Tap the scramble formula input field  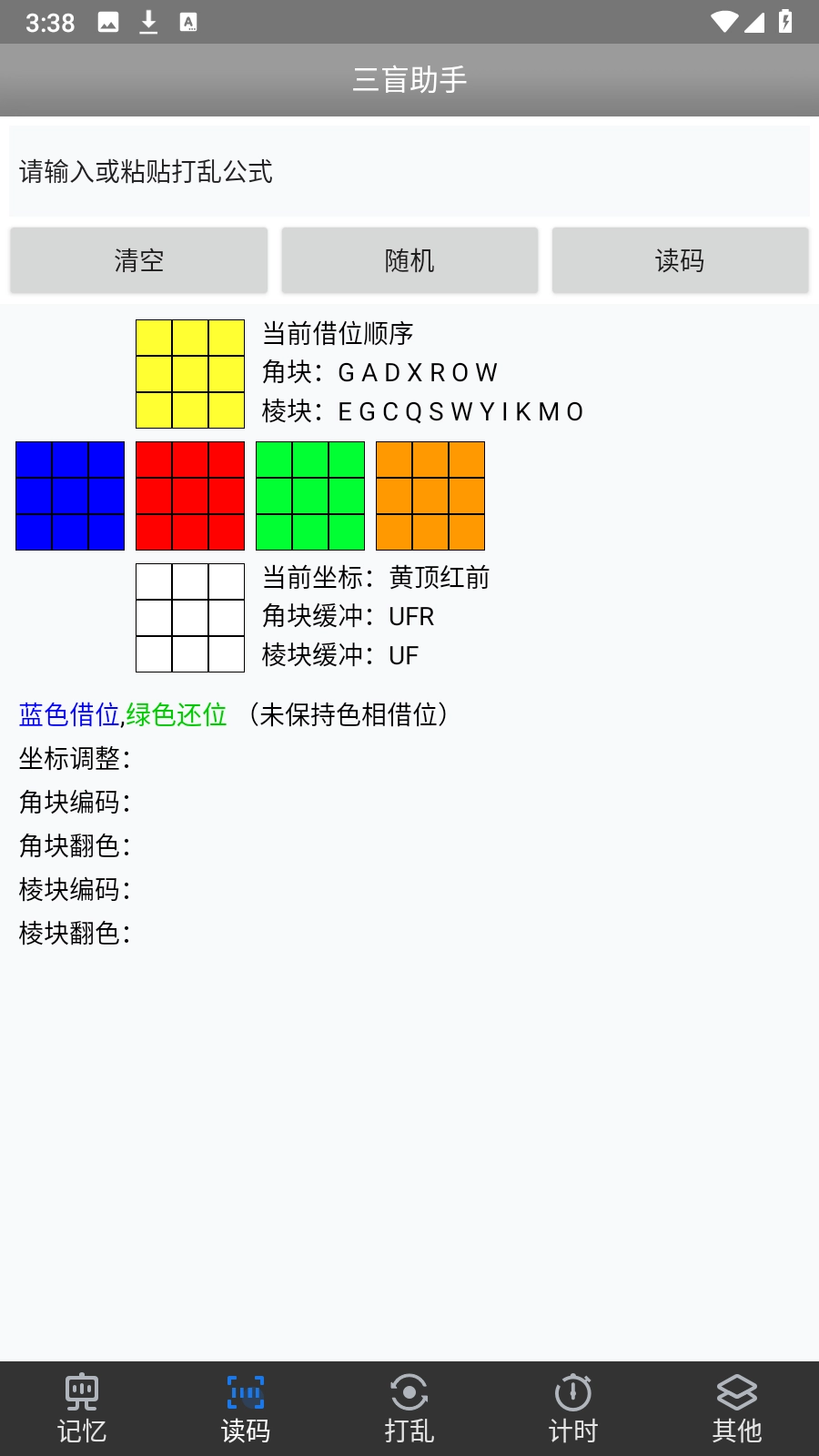coord(409,171)
